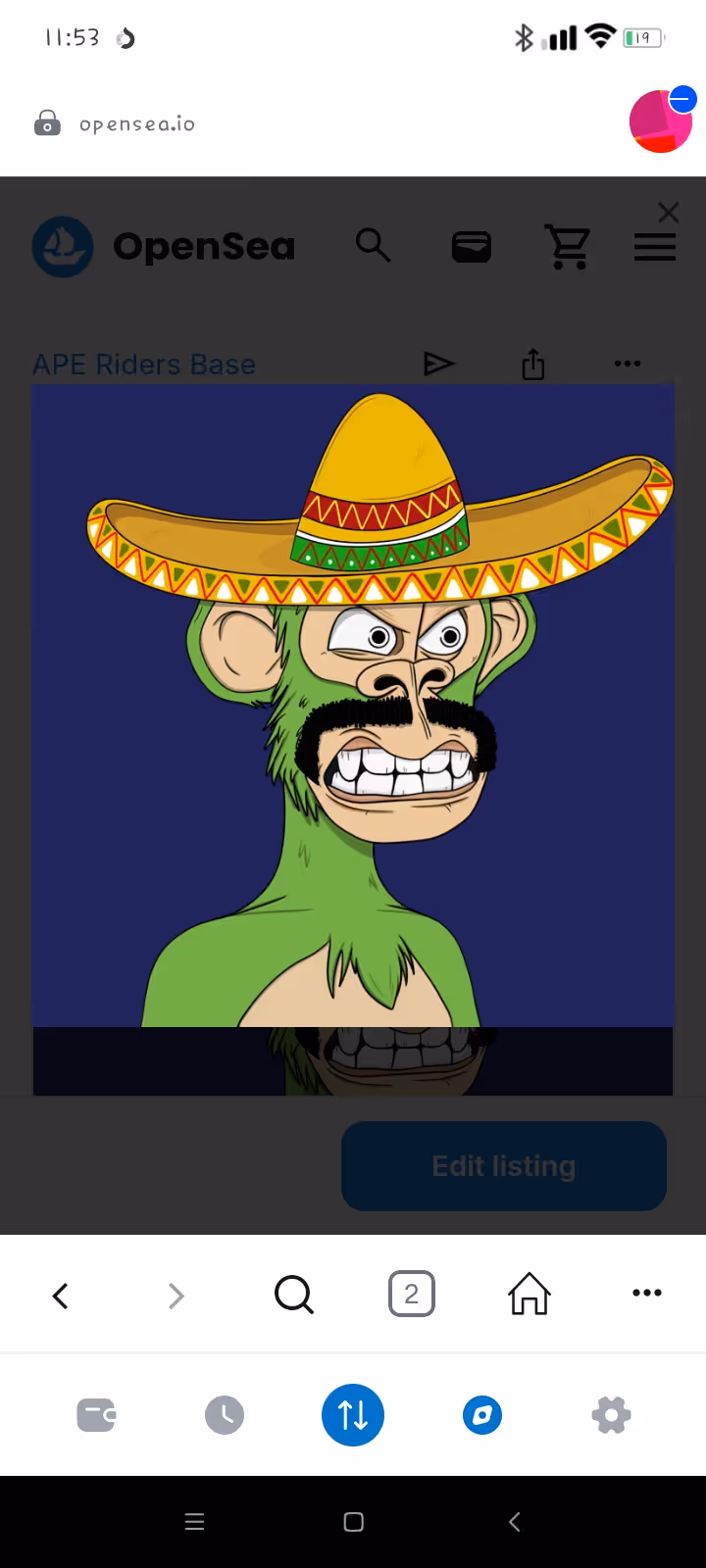Close the NFT image overlay

coord(669,213)
